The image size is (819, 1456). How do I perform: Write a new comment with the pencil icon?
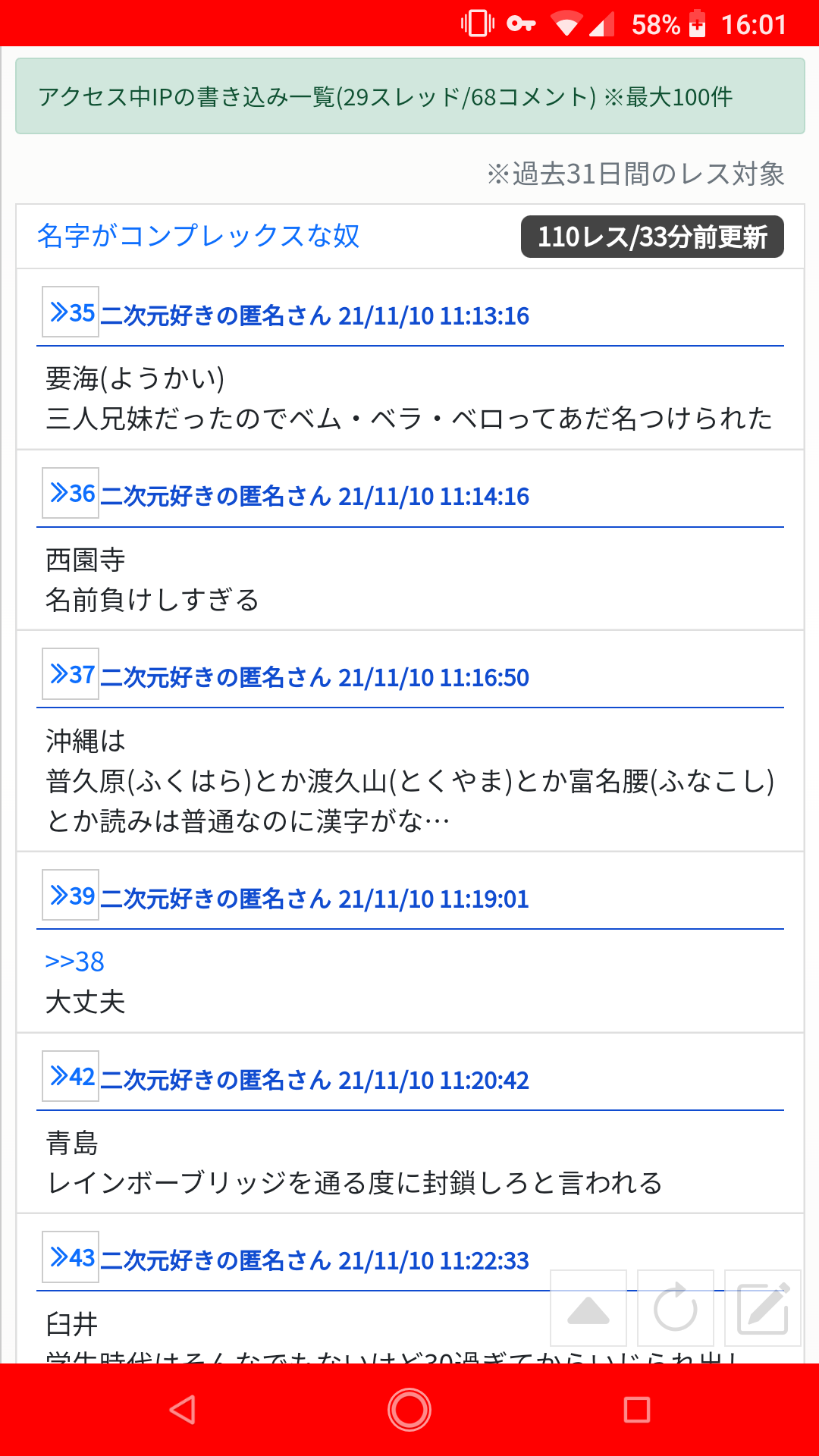[x=763, y=1308]
